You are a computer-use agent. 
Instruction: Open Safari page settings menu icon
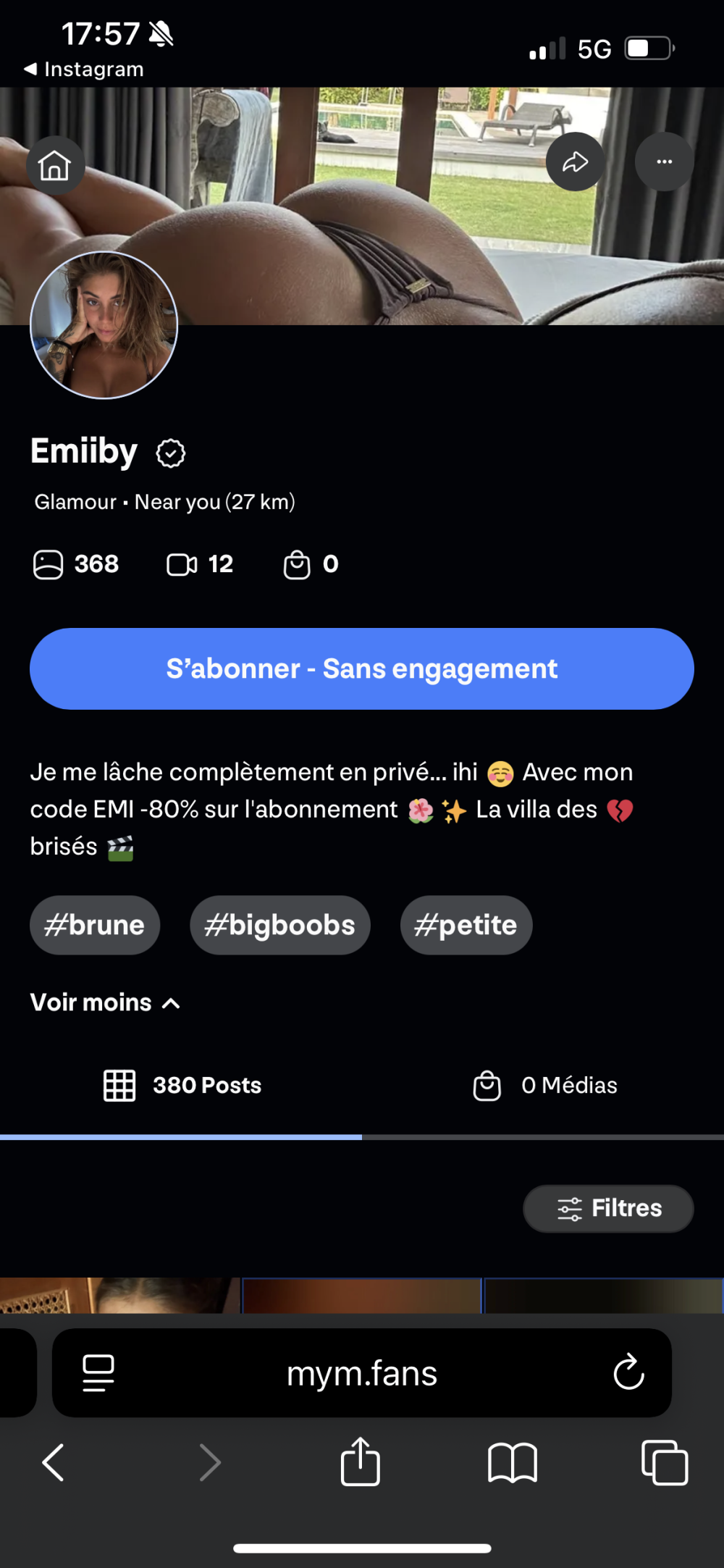pos(98,1372)
